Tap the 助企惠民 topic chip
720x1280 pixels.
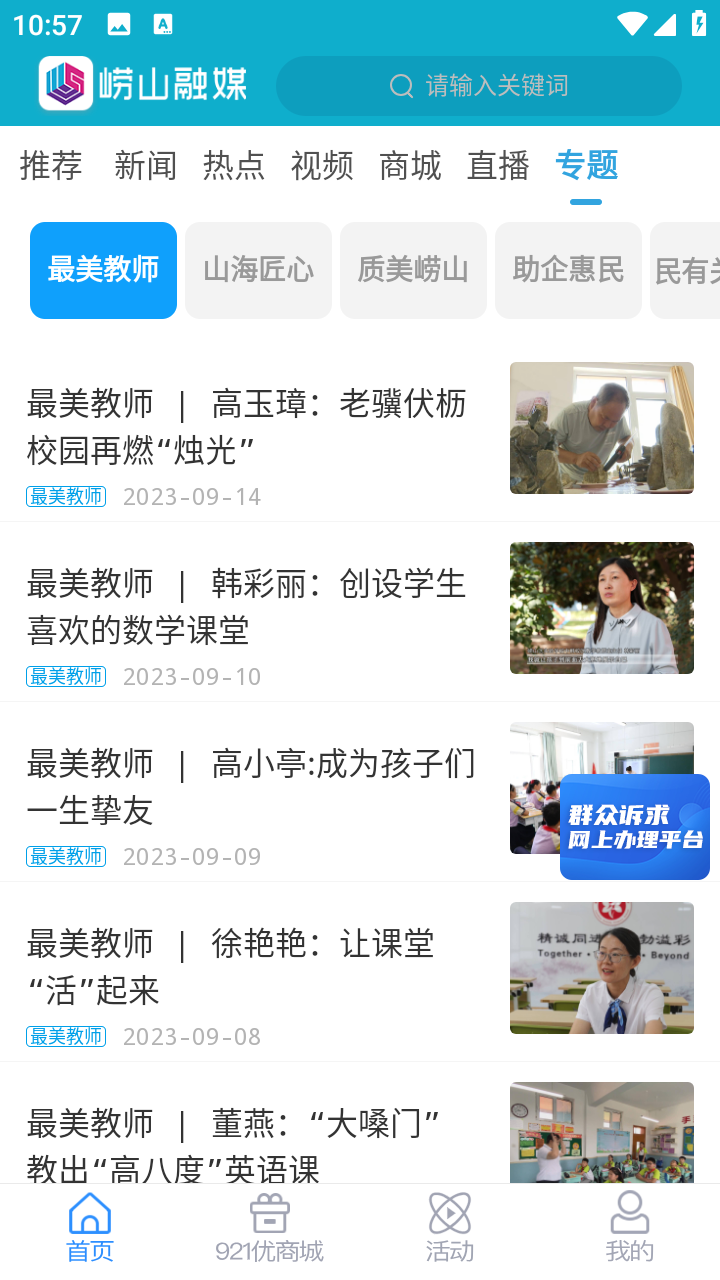click(568, 270)
